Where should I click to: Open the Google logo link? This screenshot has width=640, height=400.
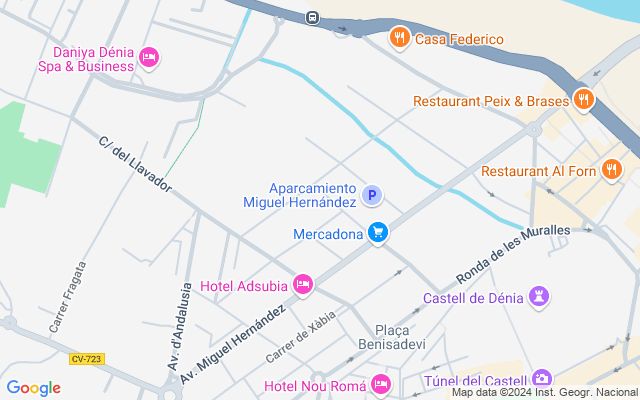[33, 388]
